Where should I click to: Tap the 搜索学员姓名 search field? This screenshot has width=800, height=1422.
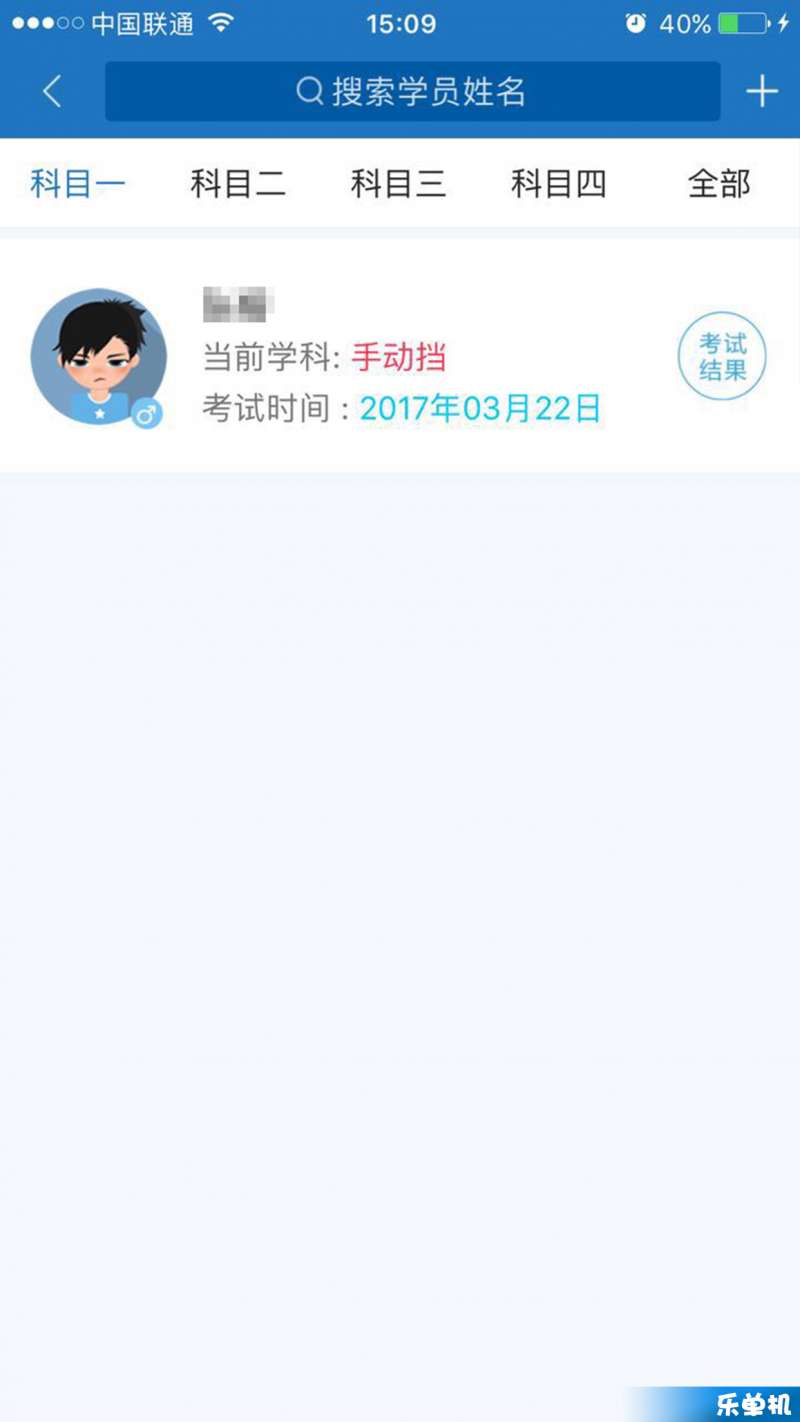point(413,92)
